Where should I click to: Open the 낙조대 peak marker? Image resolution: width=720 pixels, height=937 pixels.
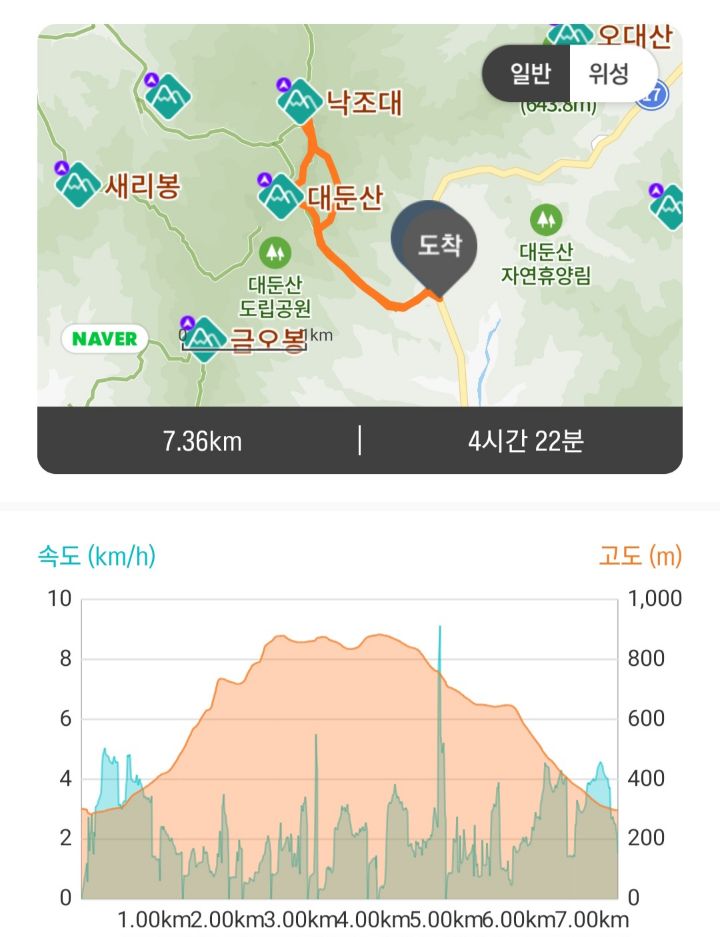coord(299,100)
